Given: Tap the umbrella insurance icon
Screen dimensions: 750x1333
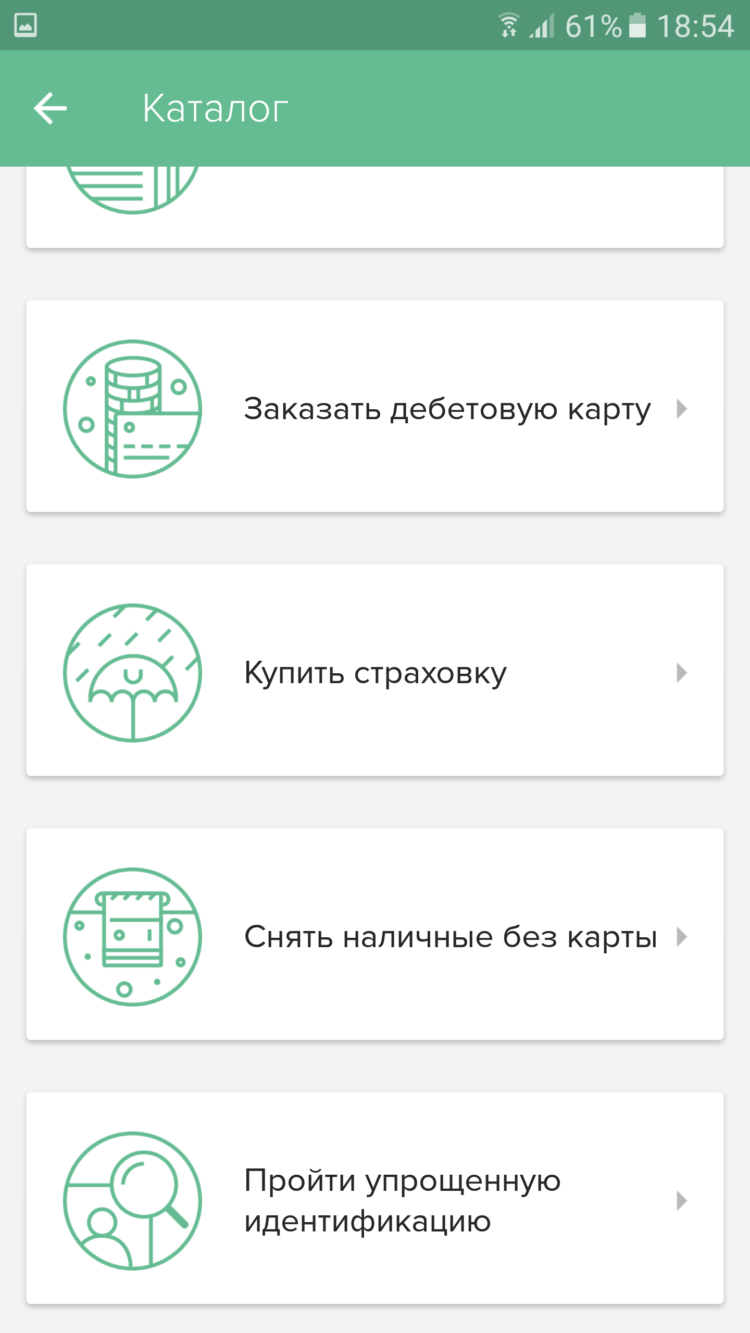Looking at the screenshot, I should click(132, 672).
